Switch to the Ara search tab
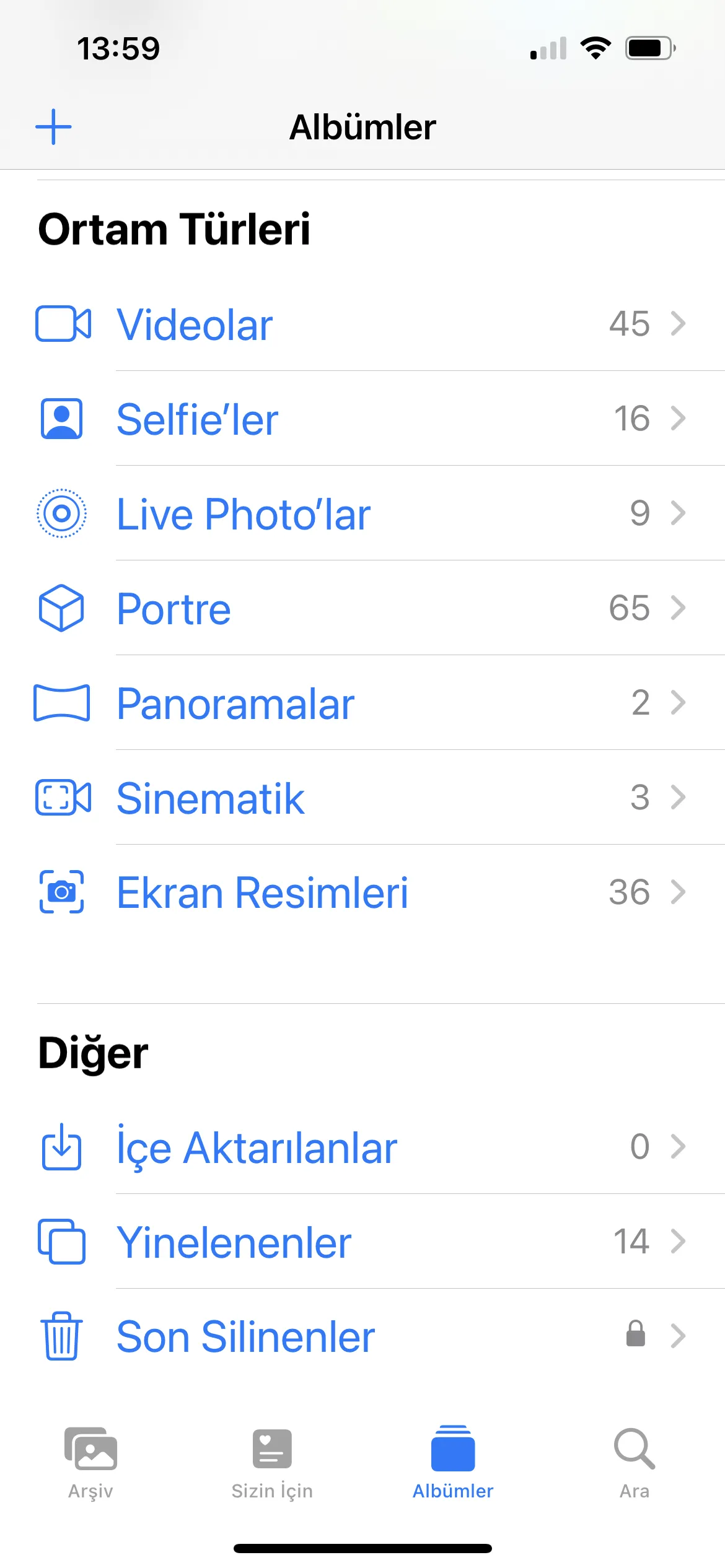 tap(634, 1461)
